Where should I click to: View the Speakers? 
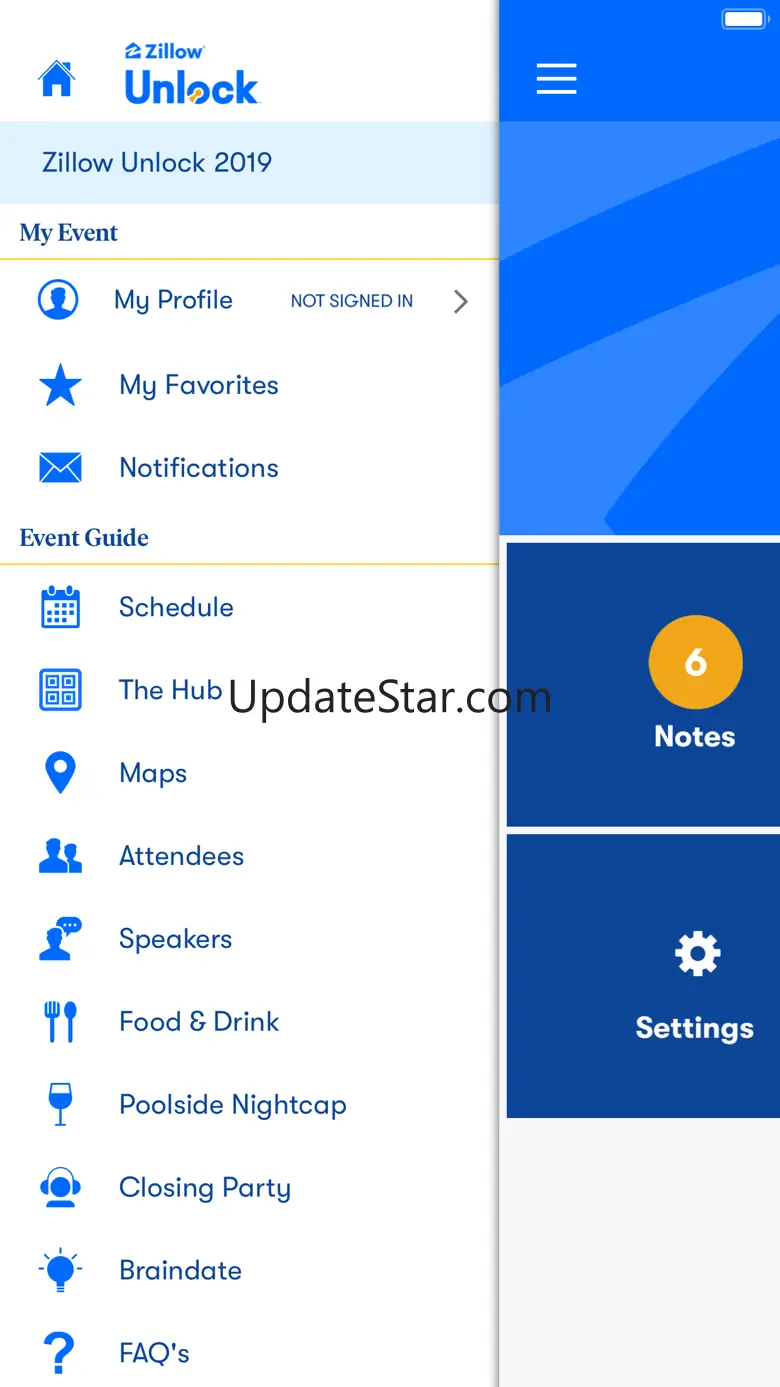249,939
